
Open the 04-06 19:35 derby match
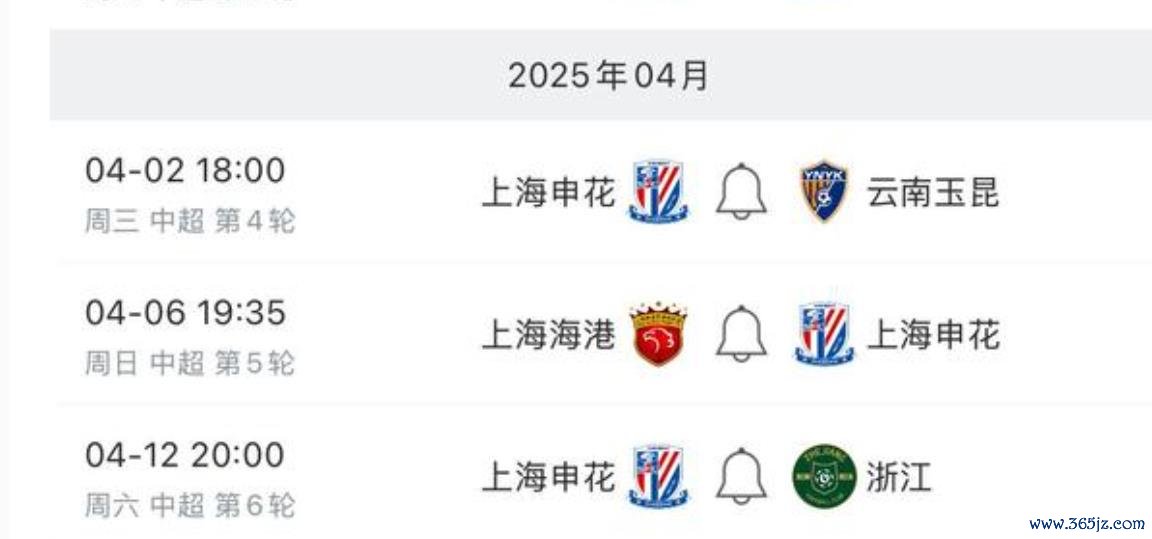[186, 313]
